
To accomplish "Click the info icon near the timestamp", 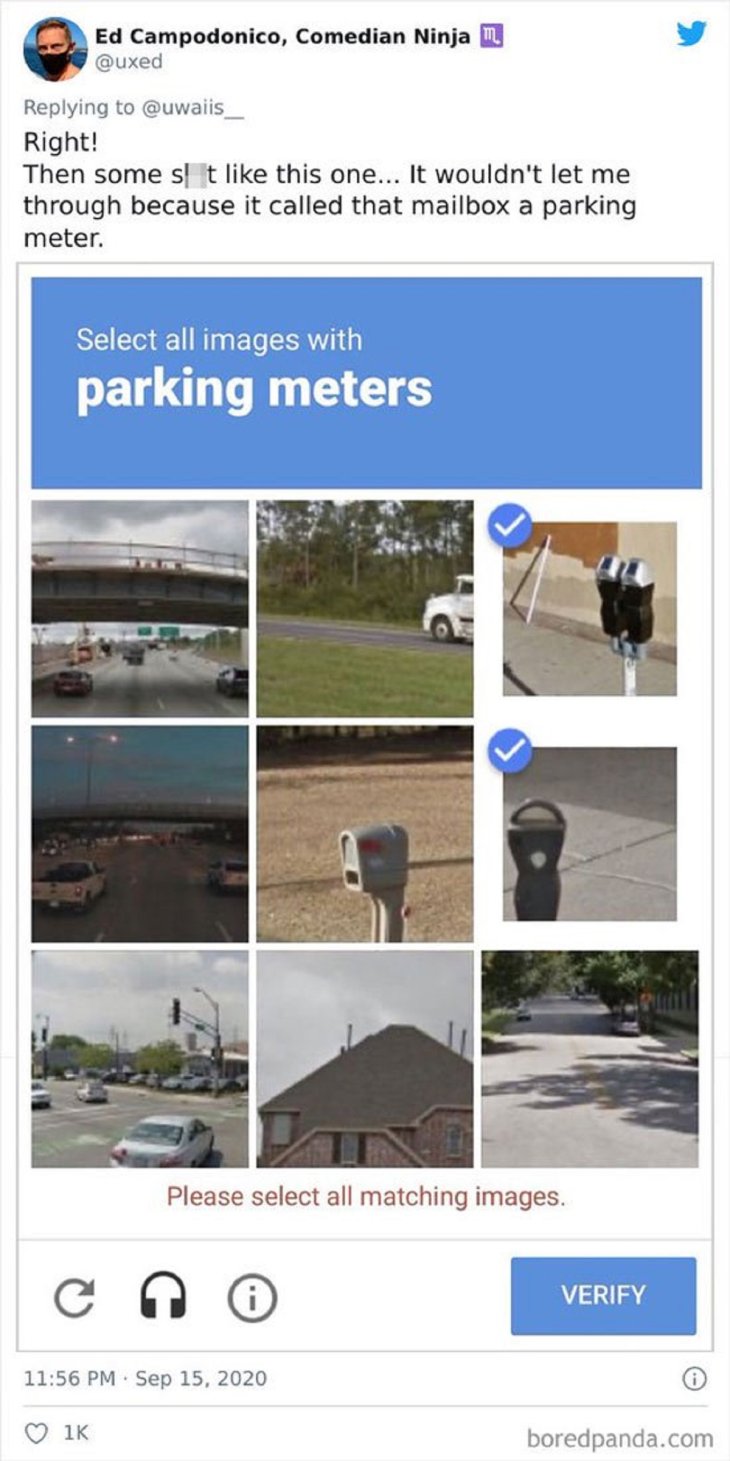I will pyautogui.click(x=690, y=1376).
